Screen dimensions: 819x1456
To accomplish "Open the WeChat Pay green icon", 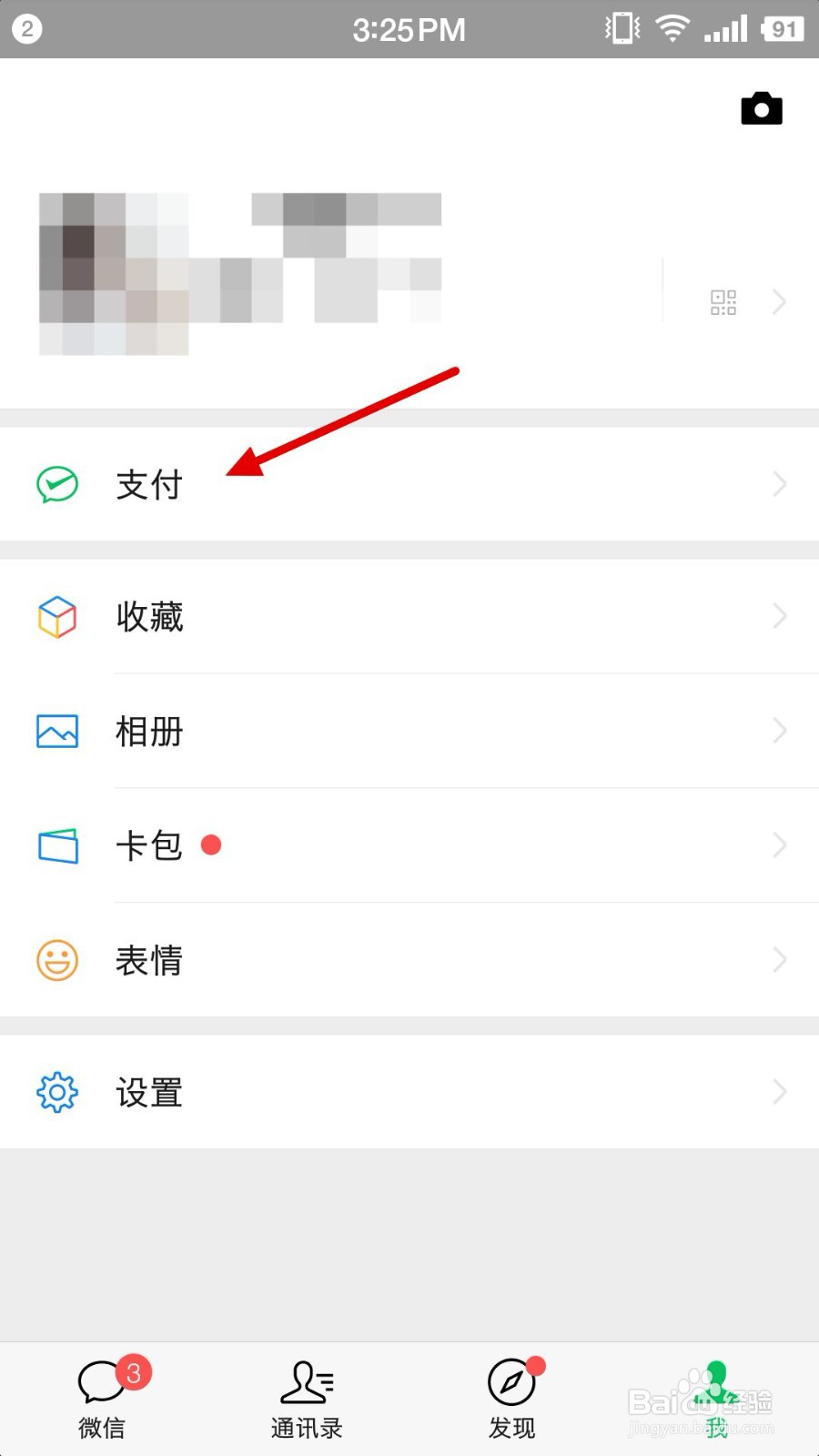I will 56,484.
